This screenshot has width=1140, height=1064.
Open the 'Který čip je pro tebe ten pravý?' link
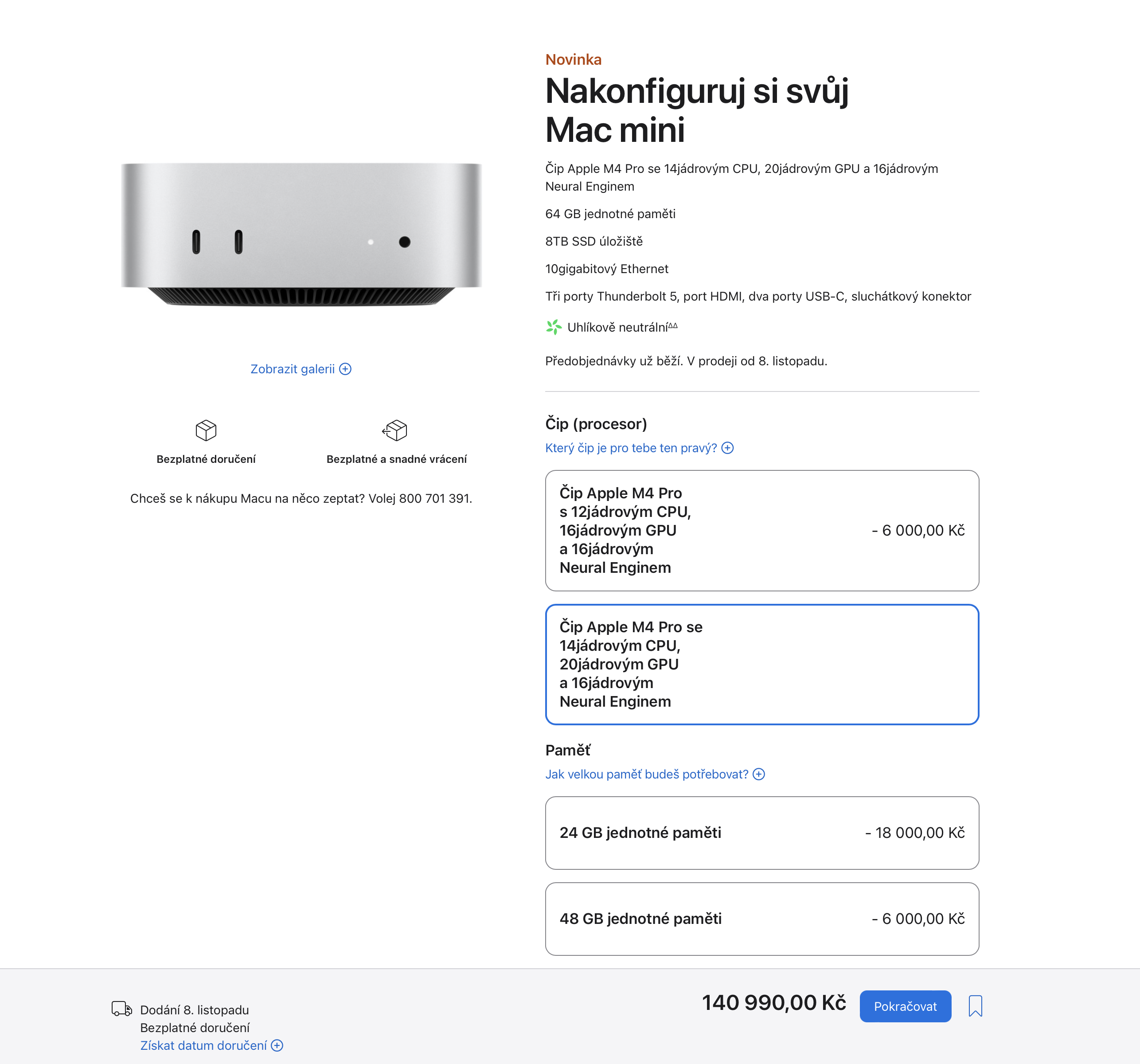click(x=638, y=448)
